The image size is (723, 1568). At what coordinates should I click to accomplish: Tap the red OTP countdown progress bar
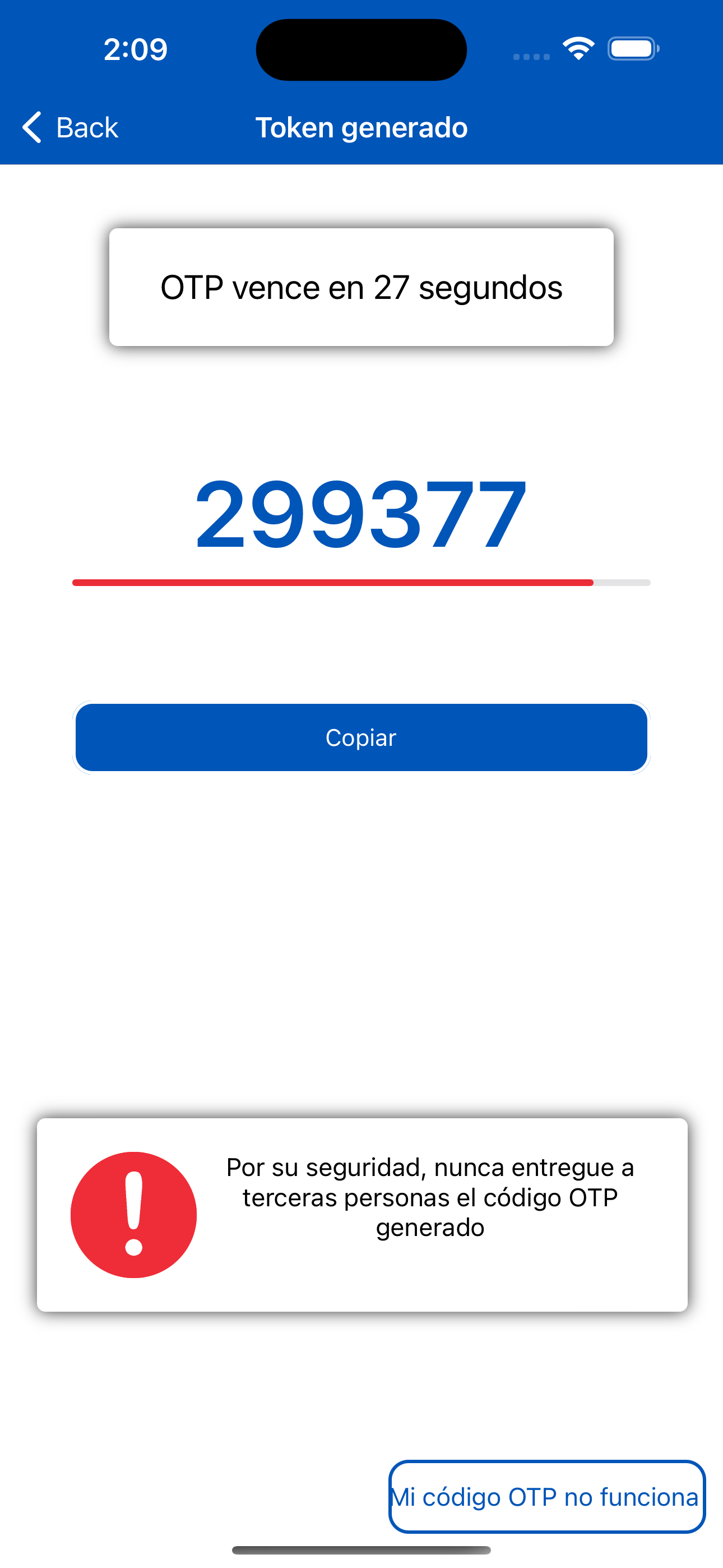(332, 584)
